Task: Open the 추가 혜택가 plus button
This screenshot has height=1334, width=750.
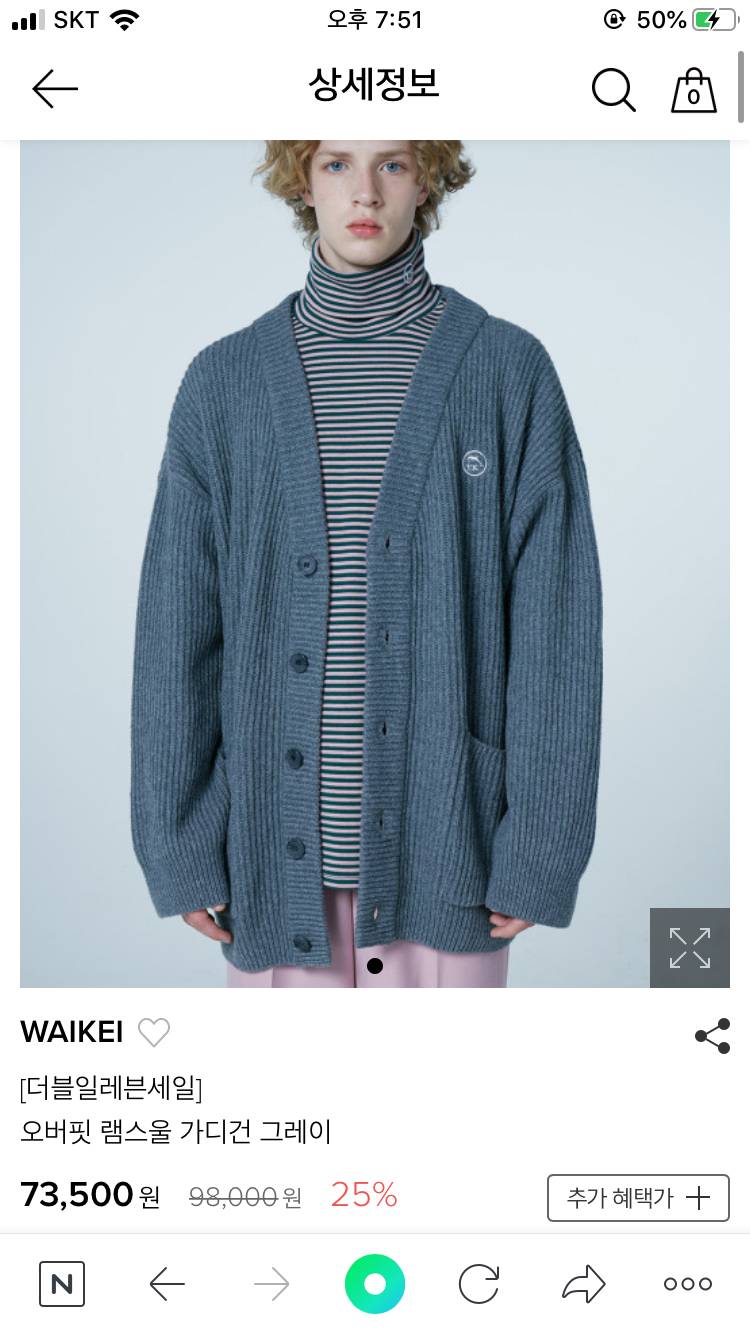Action: pyautogui.click(x=638, y=1197)
